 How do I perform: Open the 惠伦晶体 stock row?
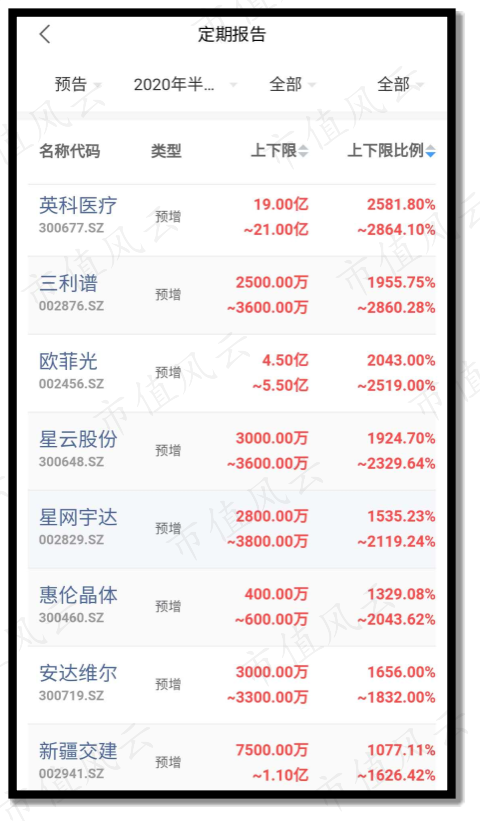[232, 607]
